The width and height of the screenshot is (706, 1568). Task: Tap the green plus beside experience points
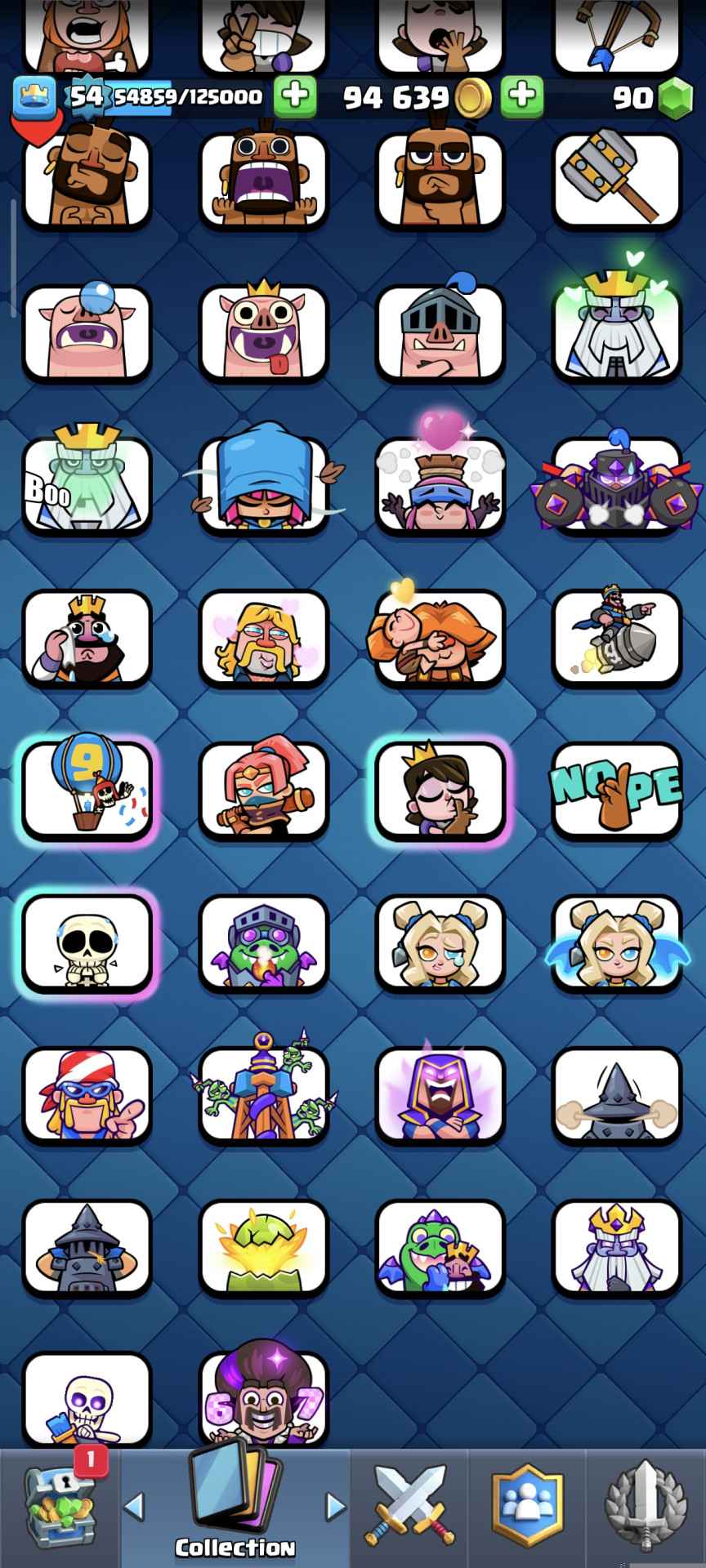coord(295,96)
